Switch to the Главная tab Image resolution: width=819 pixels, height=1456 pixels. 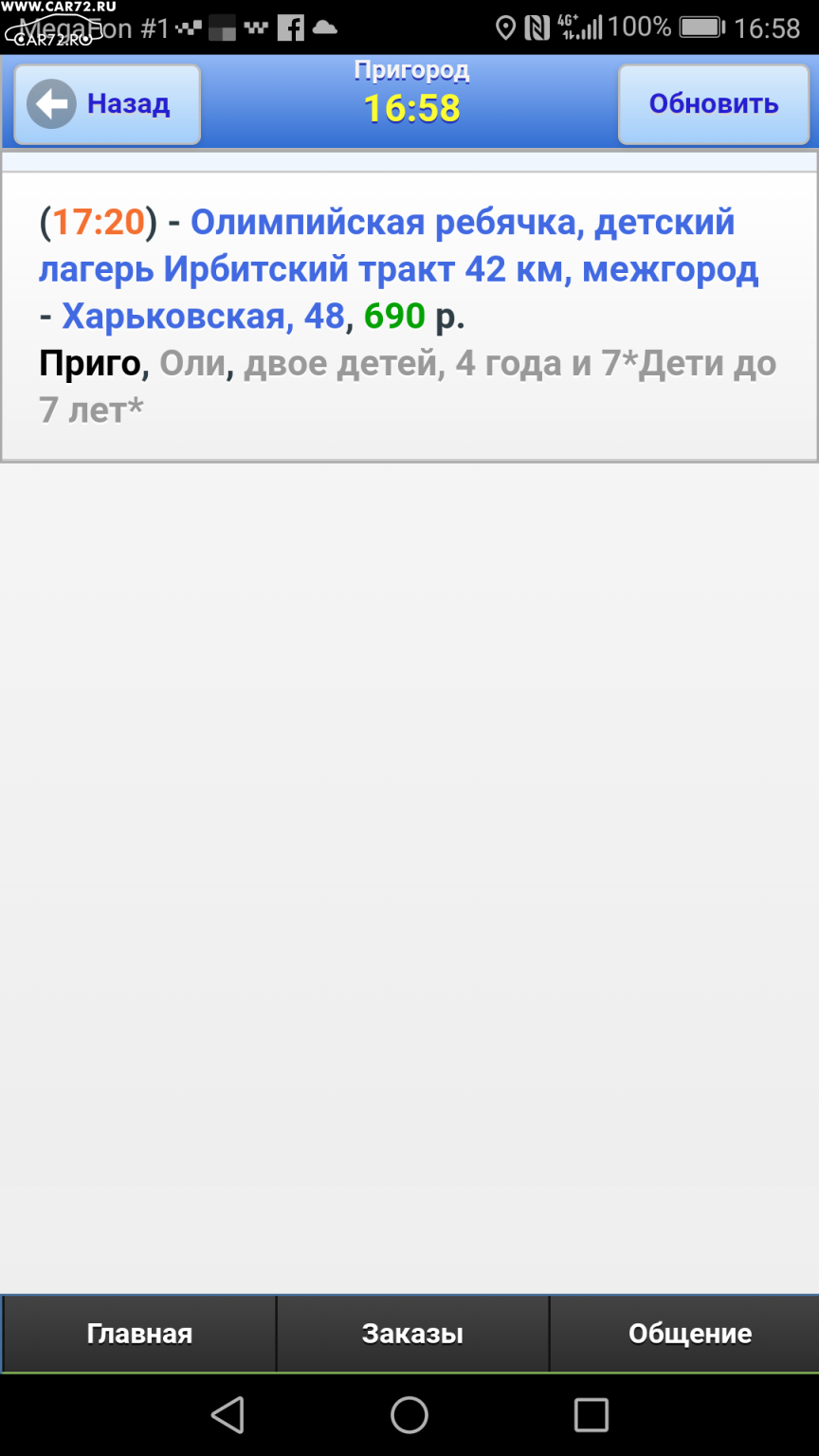139,1334
